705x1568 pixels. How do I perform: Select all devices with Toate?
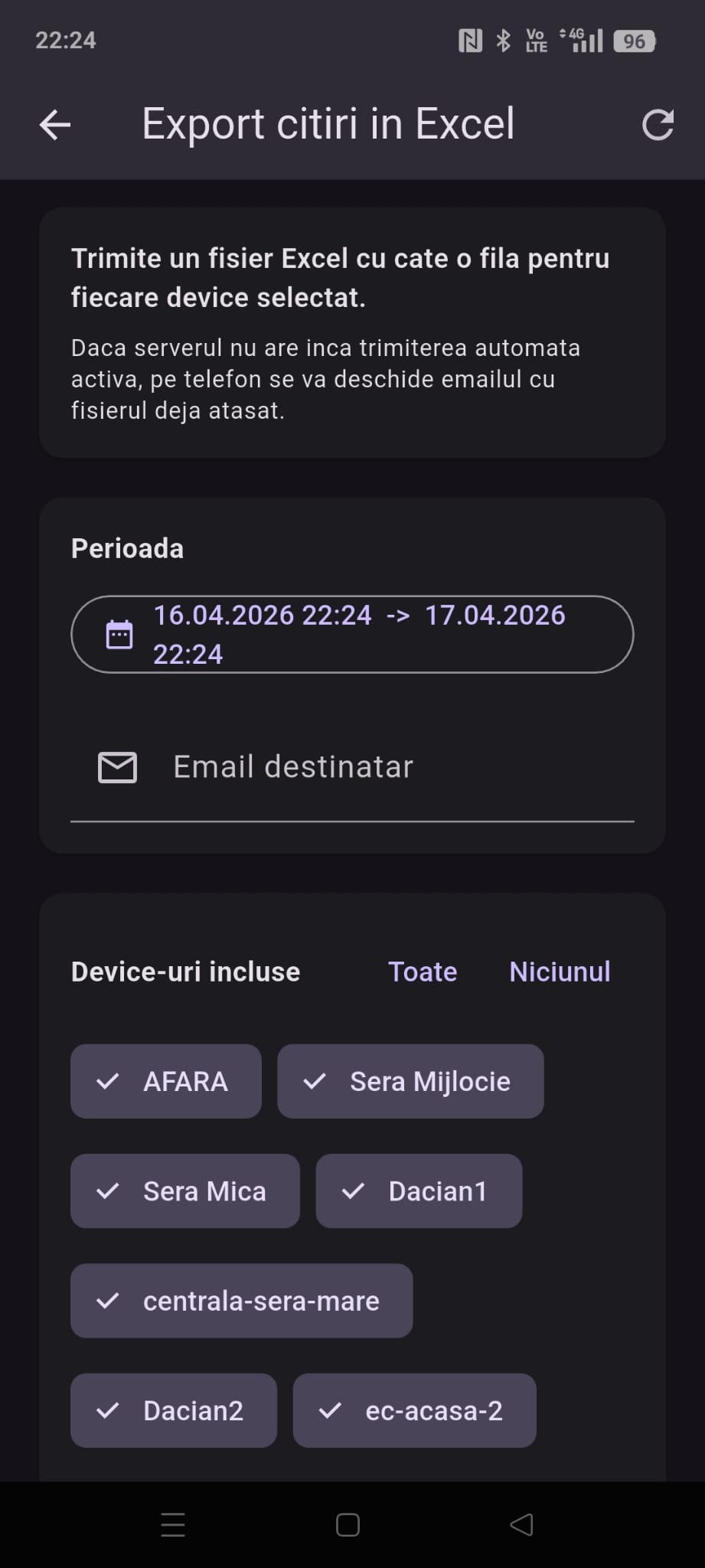[423, 972]
